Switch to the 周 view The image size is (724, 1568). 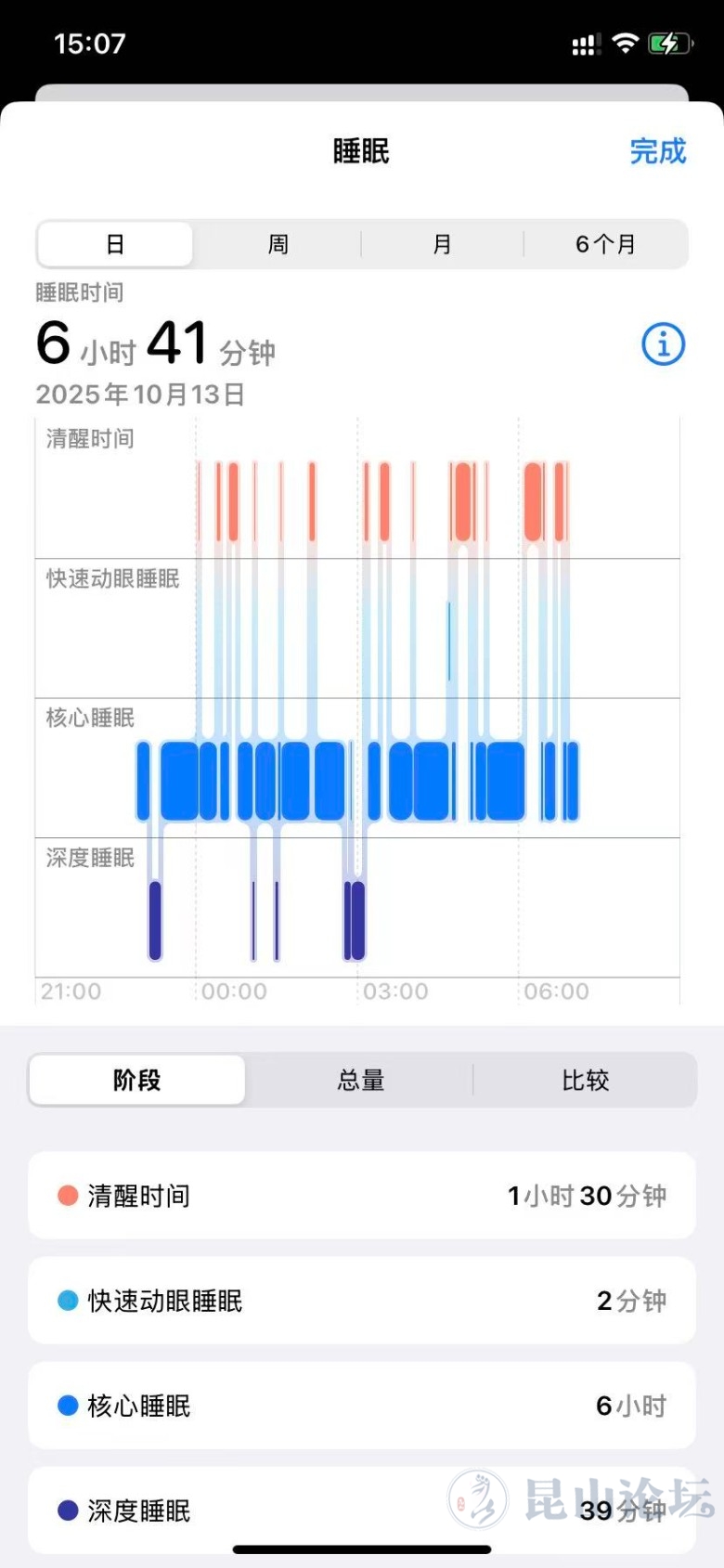pyautogui.click(x=278, y=244)
